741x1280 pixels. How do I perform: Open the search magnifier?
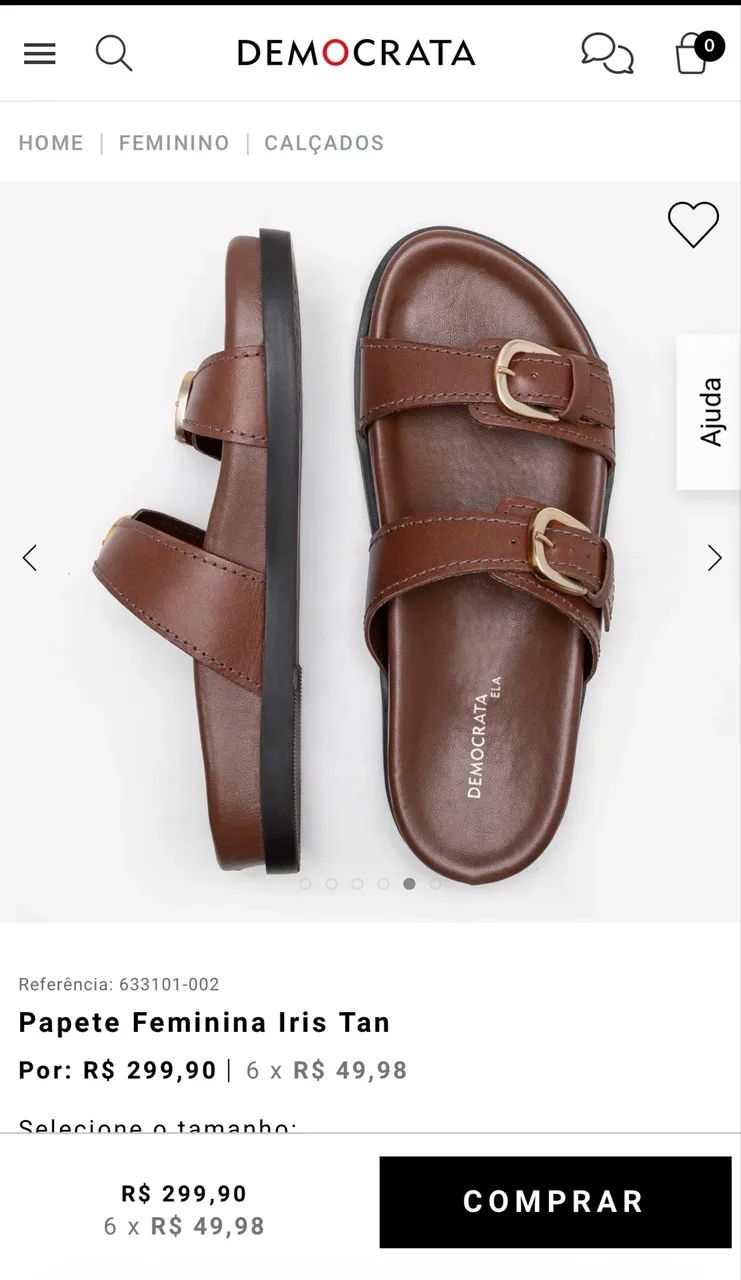pyautogui.click(x=114, y=53)
